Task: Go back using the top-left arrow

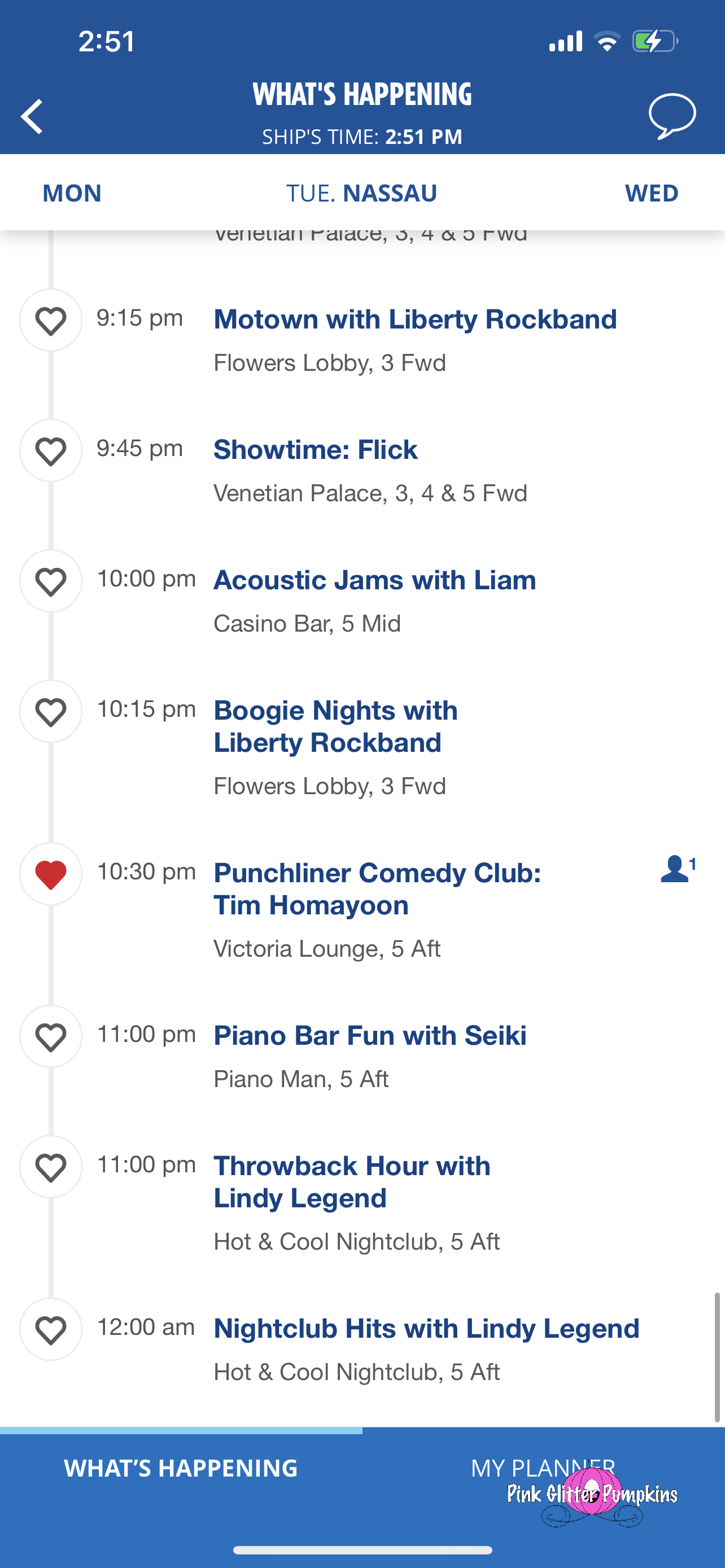Action: tap(32, 116)
